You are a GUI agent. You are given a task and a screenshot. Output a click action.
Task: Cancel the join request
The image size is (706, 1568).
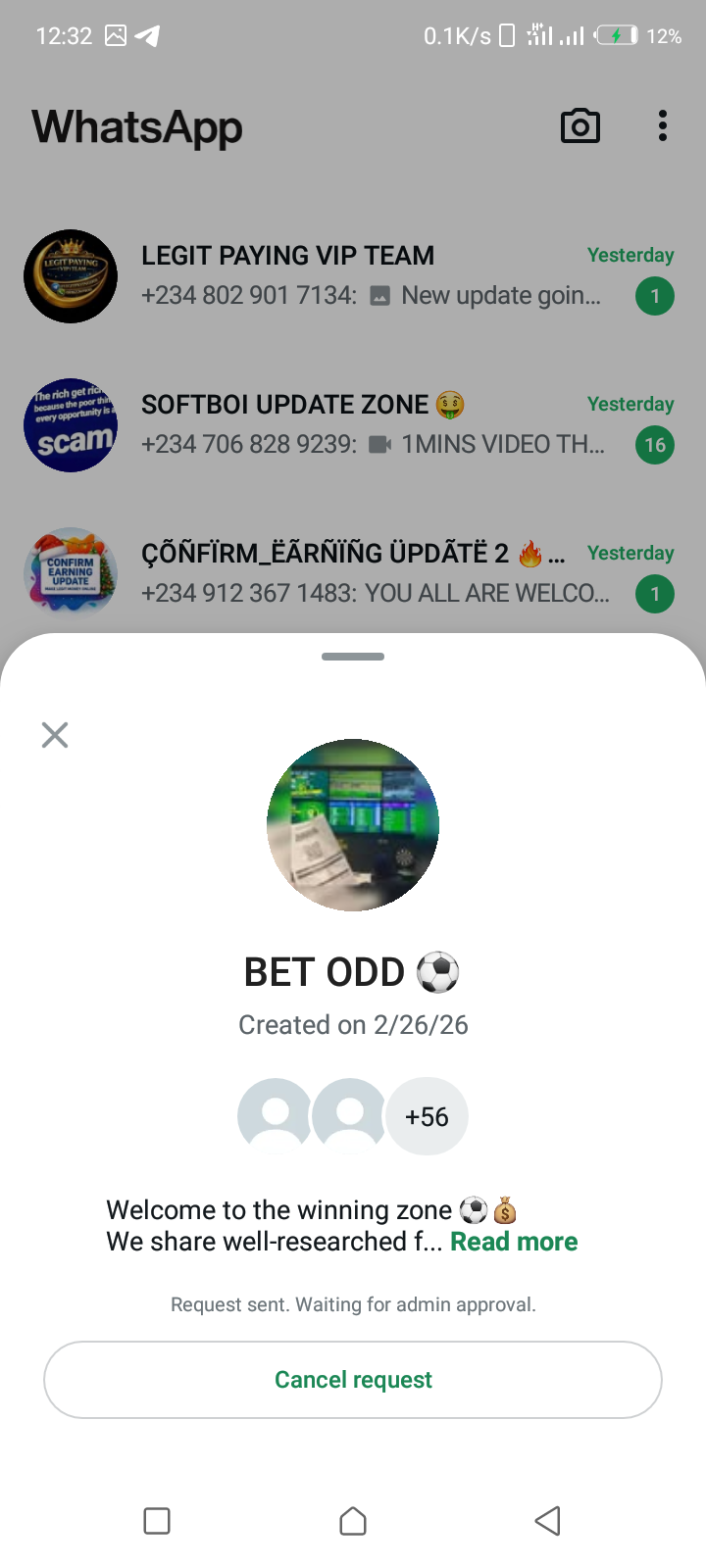353,1380
